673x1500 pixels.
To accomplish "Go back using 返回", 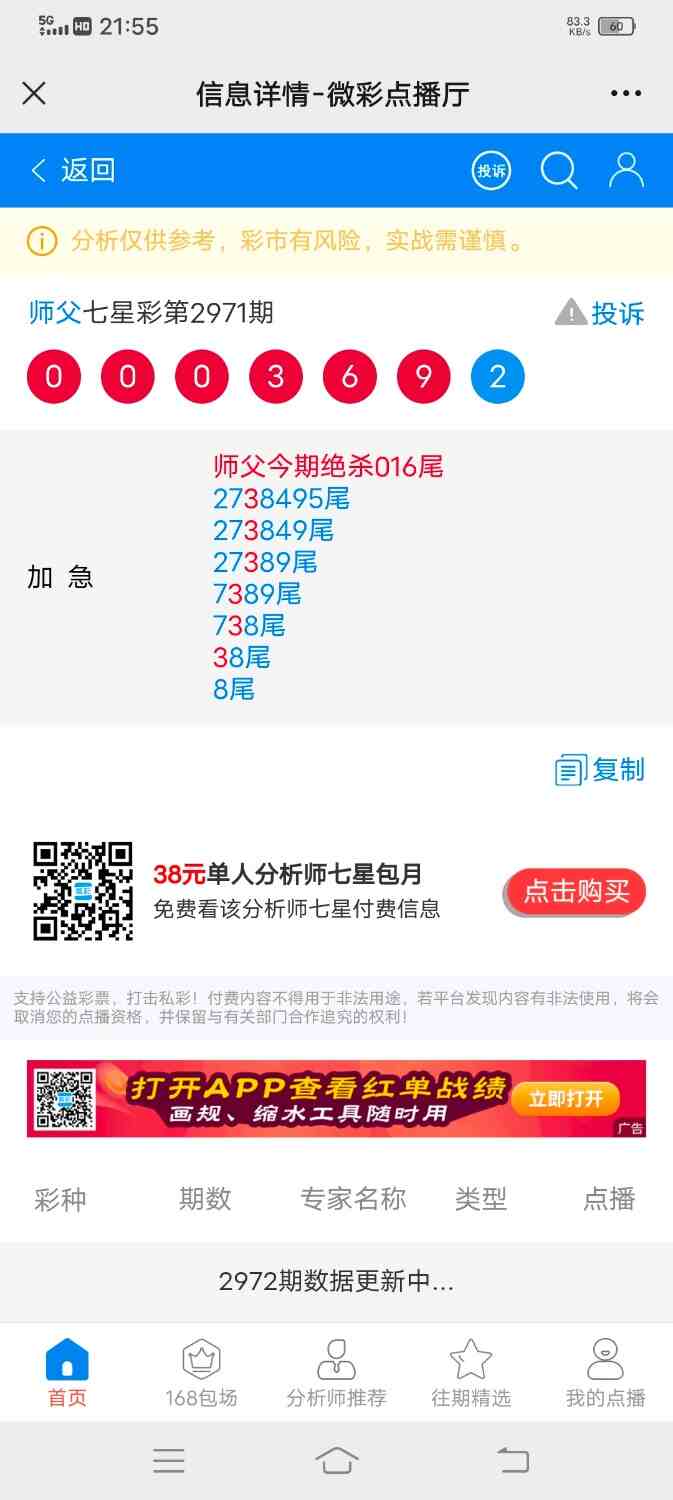I will (73, 170).
